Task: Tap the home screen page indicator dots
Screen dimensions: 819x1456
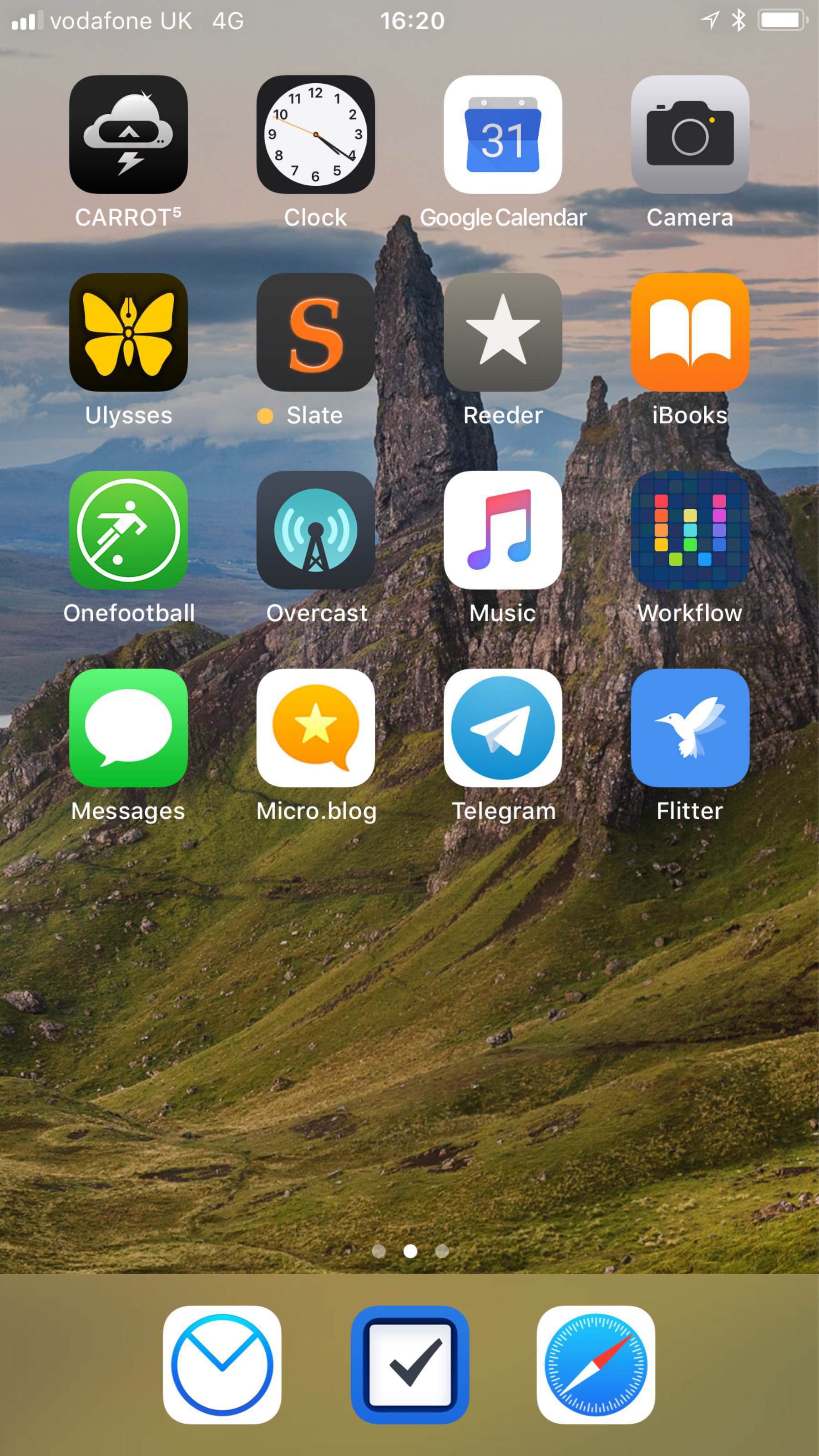Action: 410,1251
